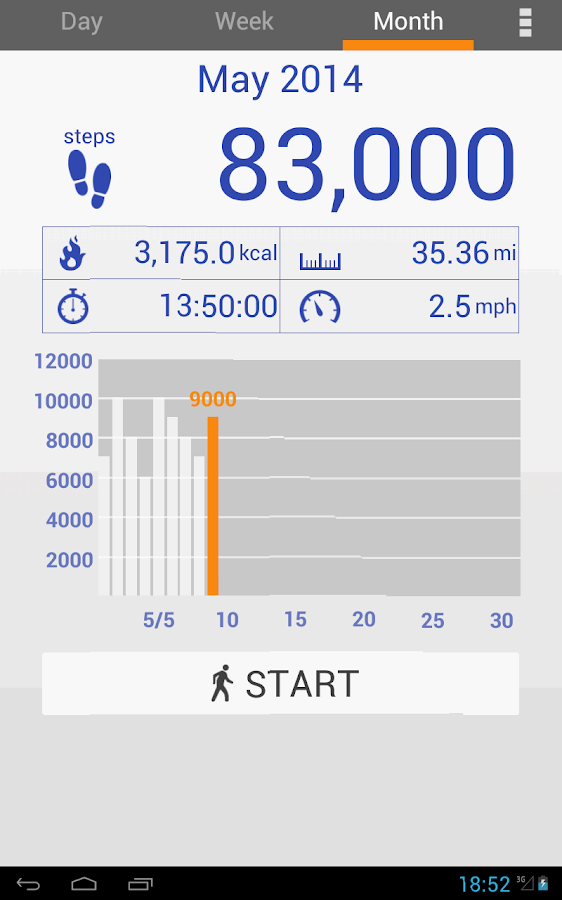The image size is (562, 900).
Task: Go back using system back button
Action: coord(28,884)
